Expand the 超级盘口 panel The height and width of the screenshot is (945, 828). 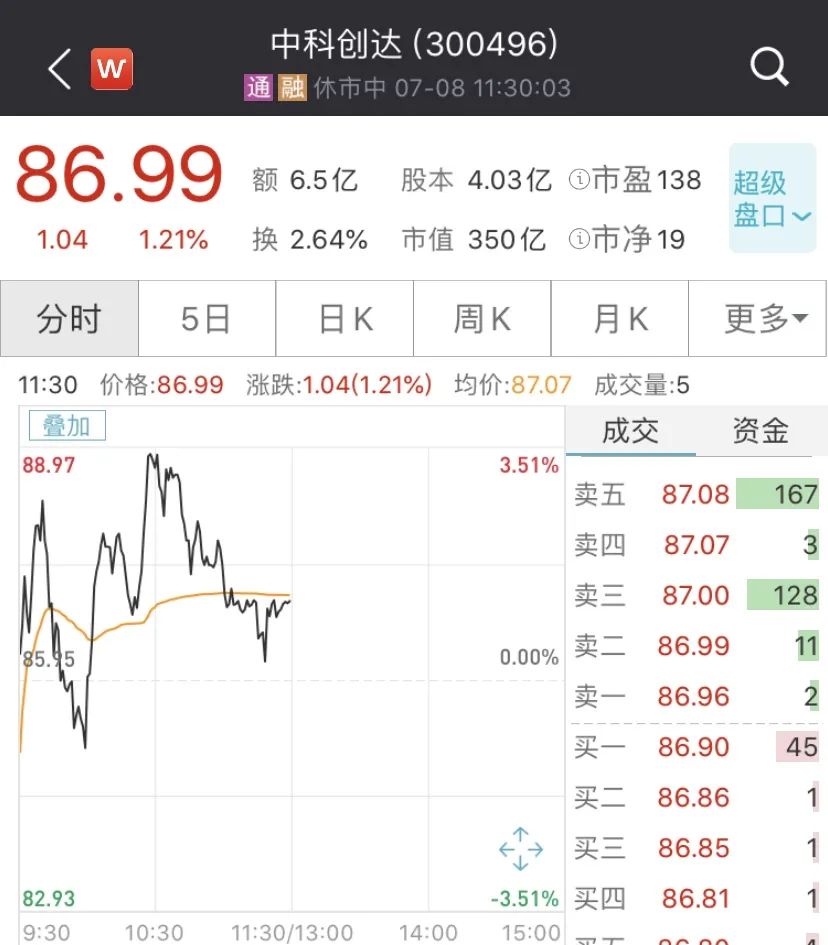pos(772,198)
